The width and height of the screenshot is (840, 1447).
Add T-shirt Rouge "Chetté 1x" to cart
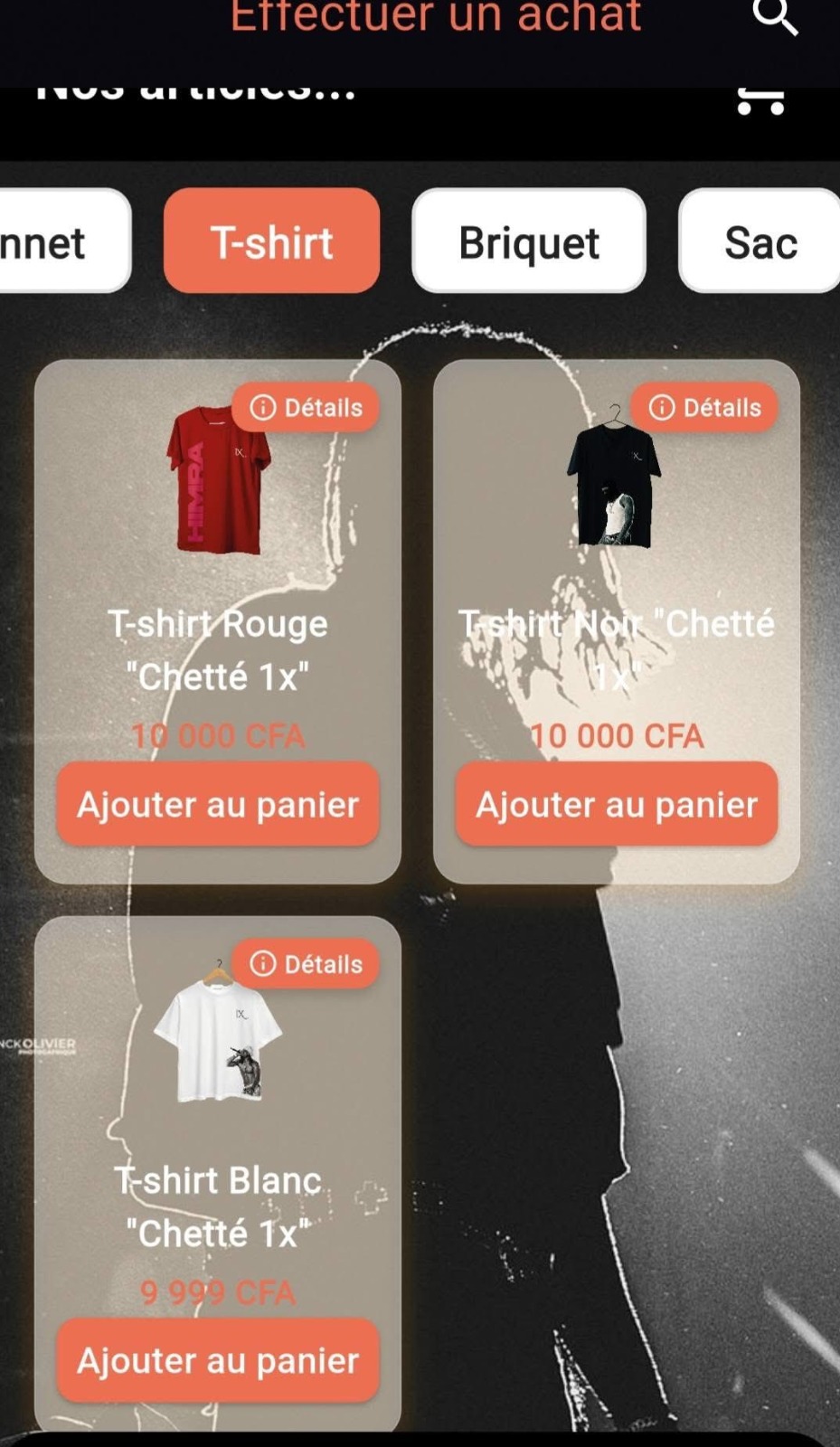pyautogui.click(x=218, y=805)
